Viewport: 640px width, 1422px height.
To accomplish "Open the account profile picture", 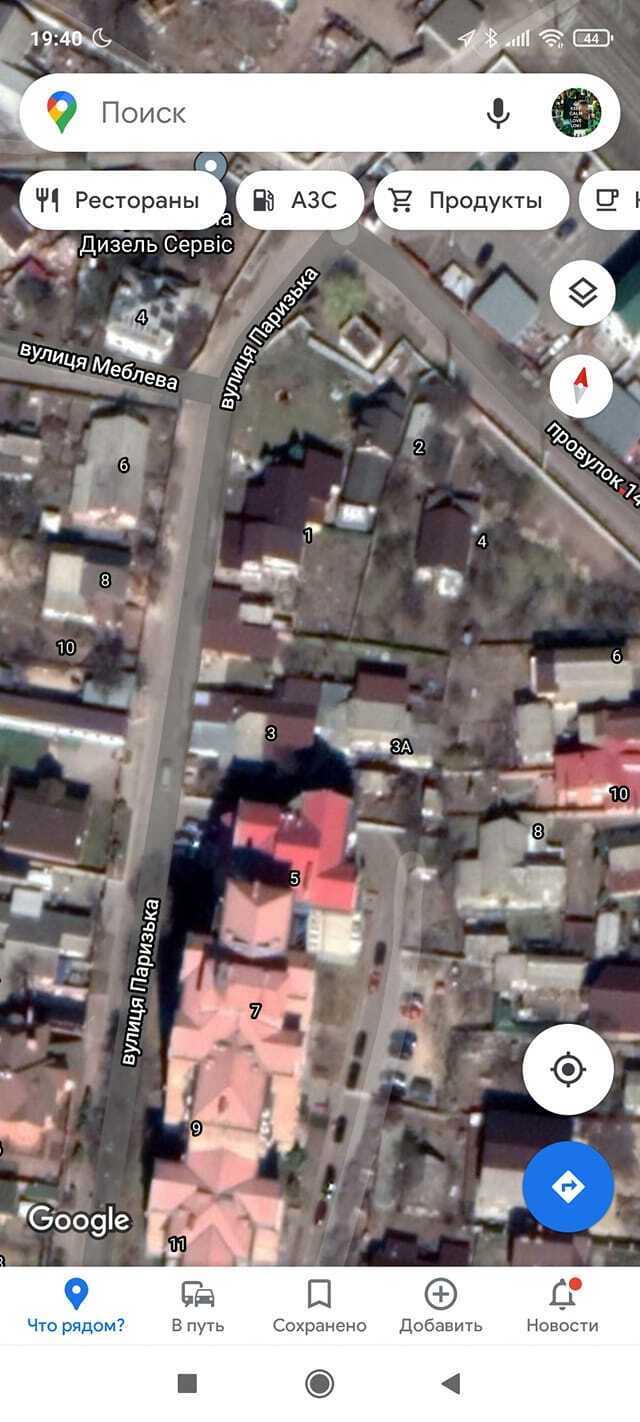I will (x=576, y=113).
